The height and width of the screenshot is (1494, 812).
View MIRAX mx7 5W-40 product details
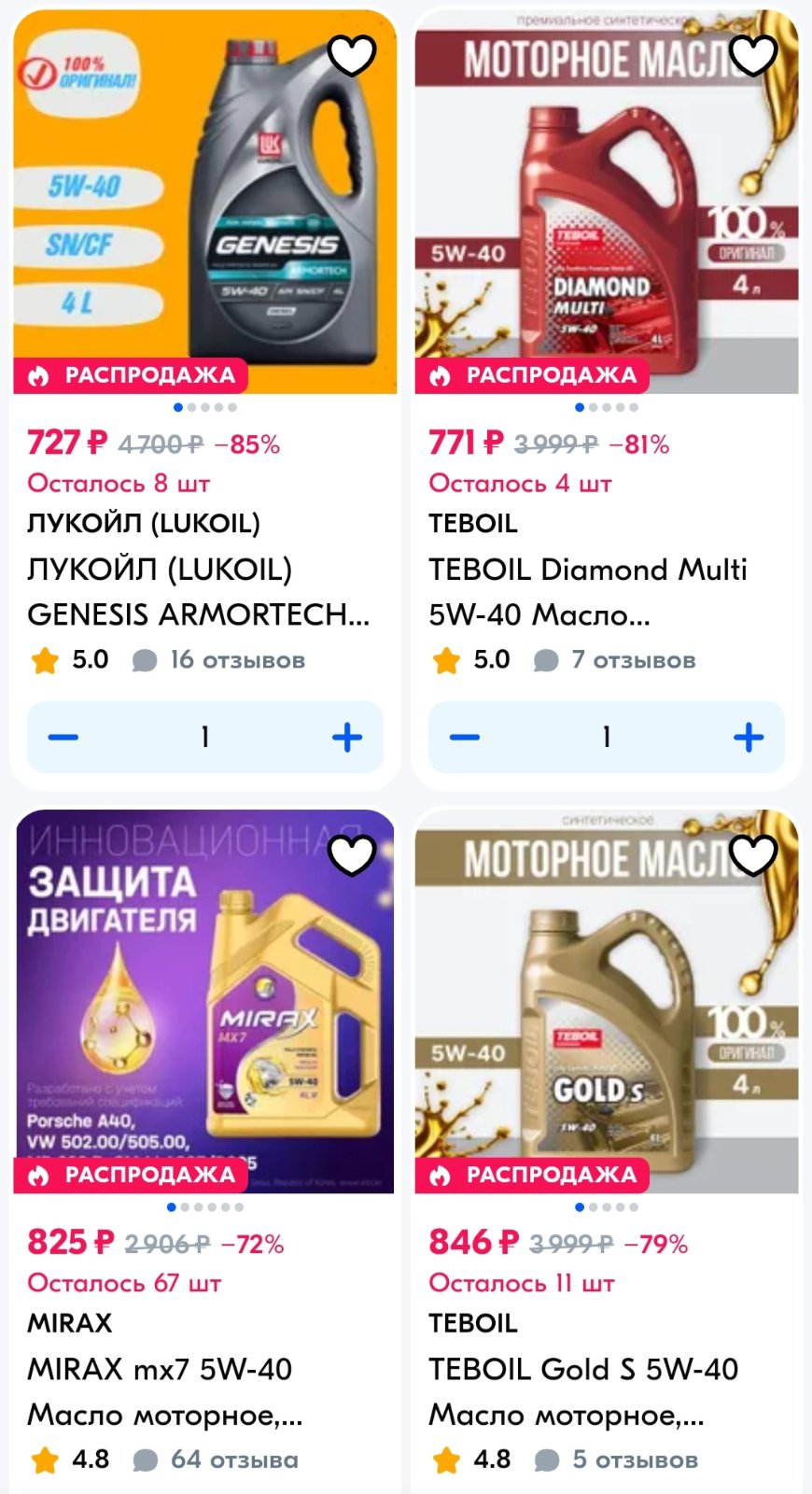165,1391
